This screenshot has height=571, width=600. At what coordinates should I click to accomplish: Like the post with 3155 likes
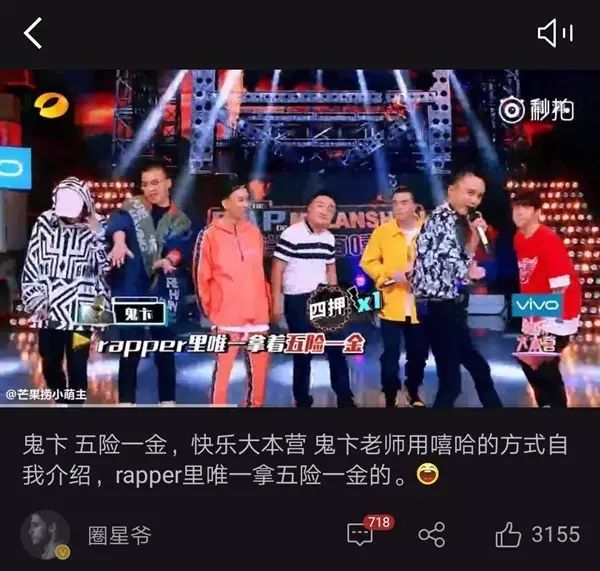pyautogui.click(x=508, y=535)
